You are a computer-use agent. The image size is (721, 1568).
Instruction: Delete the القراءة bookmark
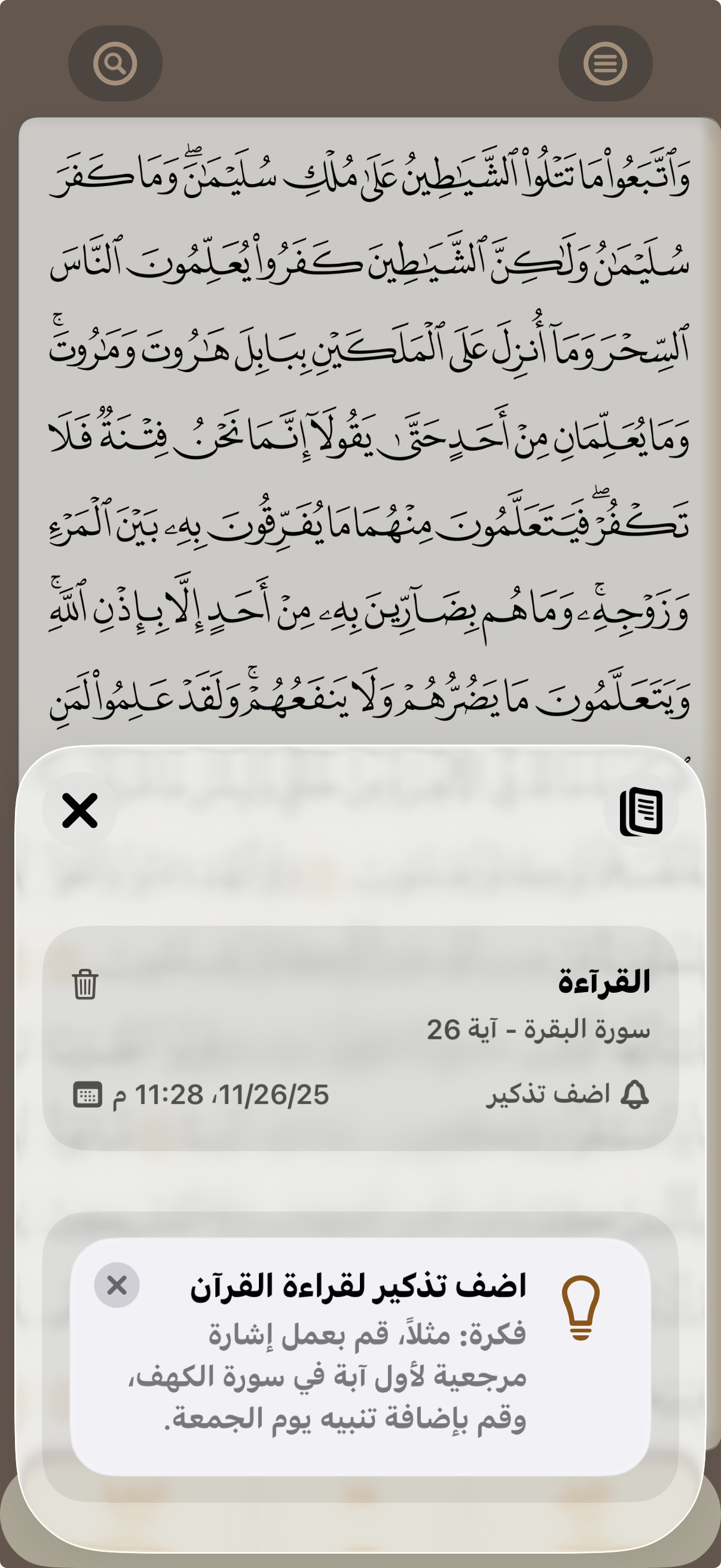[85, 984]
